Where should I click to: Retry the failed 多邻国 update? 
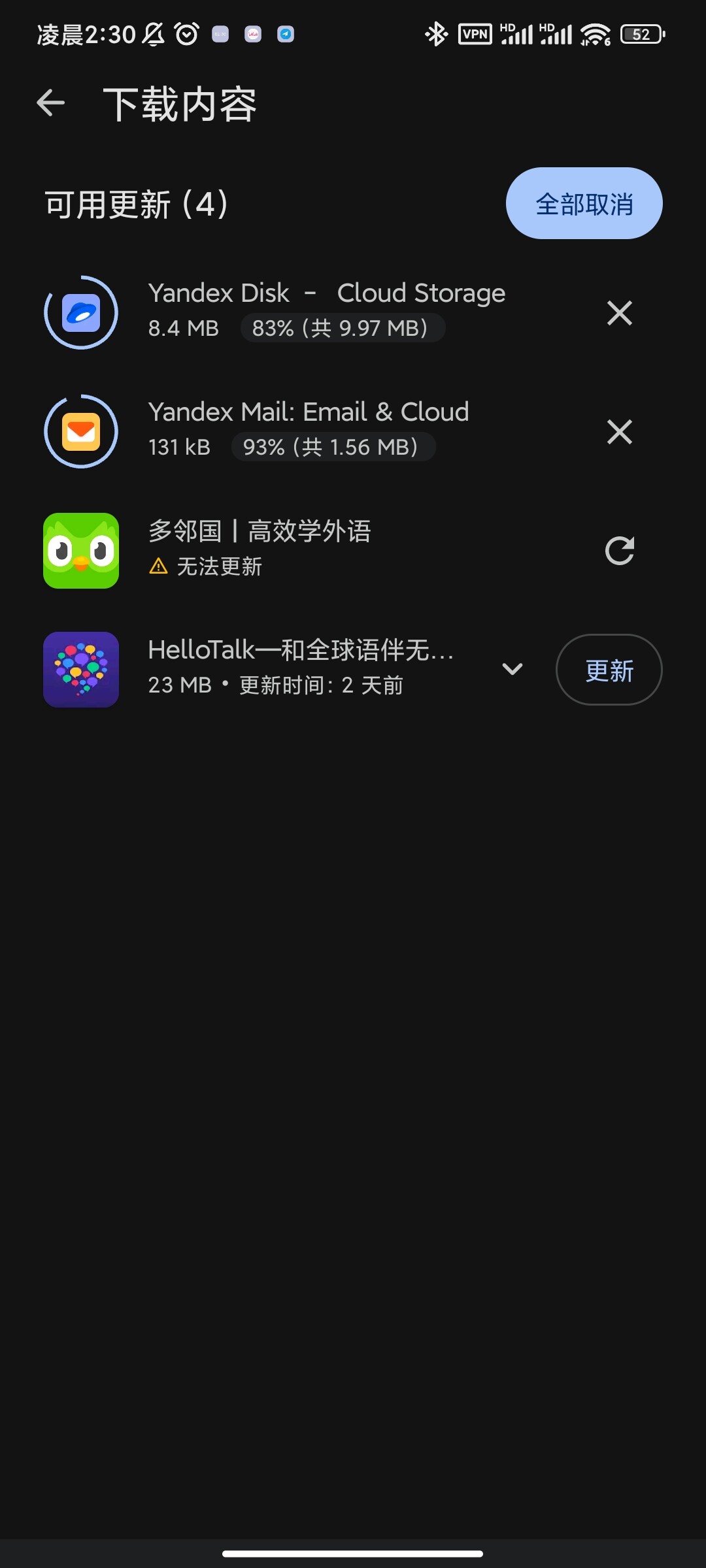click(x=619, y=551)
